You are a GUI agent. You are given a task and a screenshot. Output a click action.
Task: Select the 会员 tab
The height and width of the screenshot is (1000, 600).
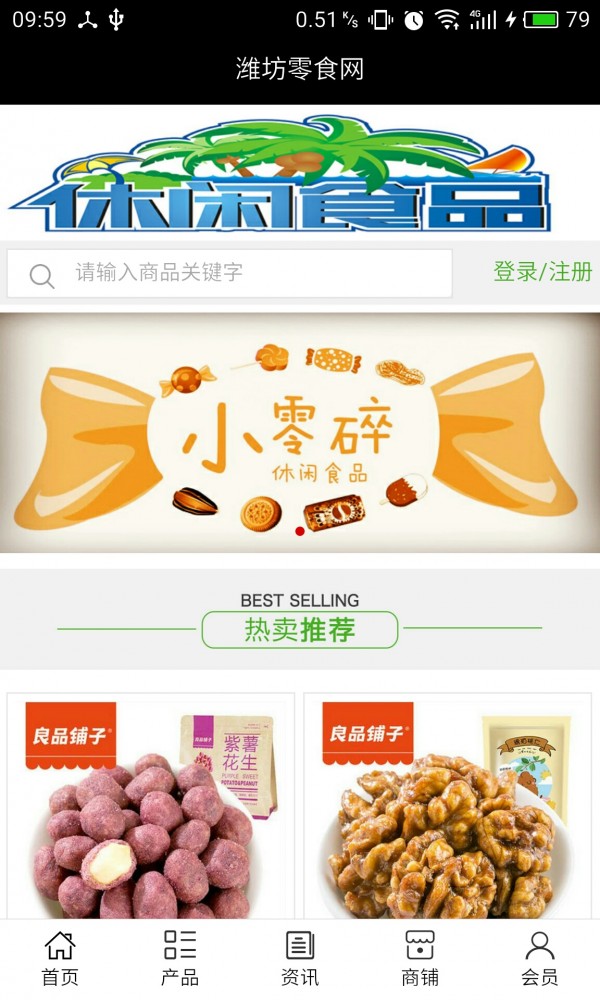tap(540, 958)
